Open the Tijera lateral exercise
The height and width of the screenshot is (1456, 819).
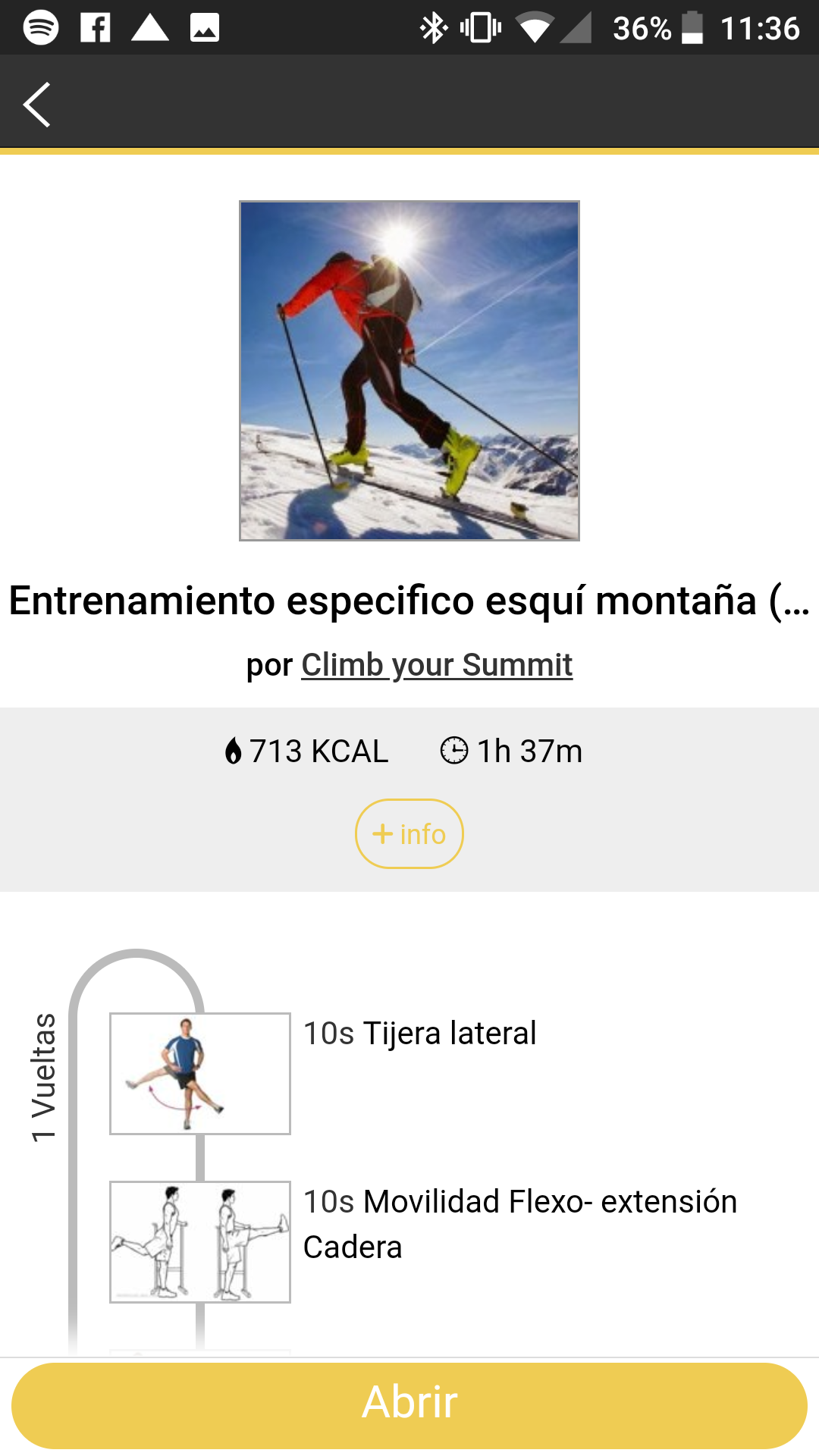419,1034
